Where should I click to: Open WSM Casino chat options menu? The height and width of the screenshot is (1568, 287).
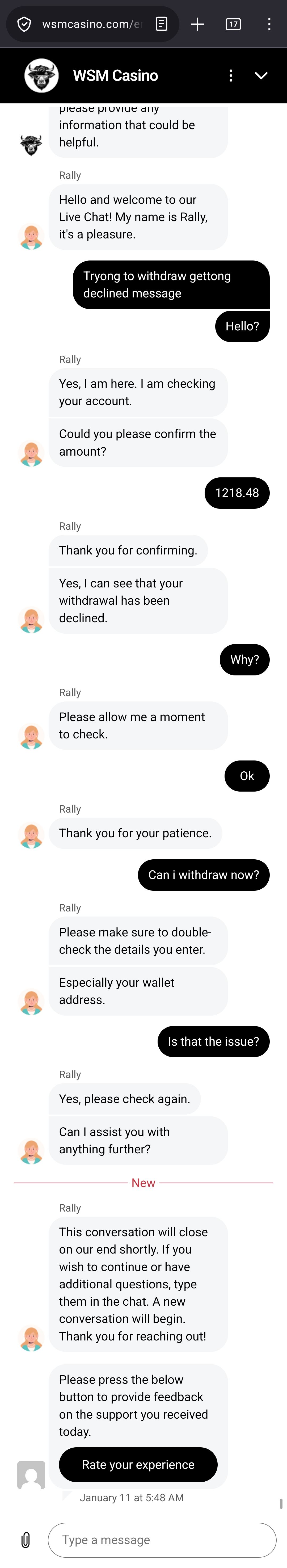[230, 75]
